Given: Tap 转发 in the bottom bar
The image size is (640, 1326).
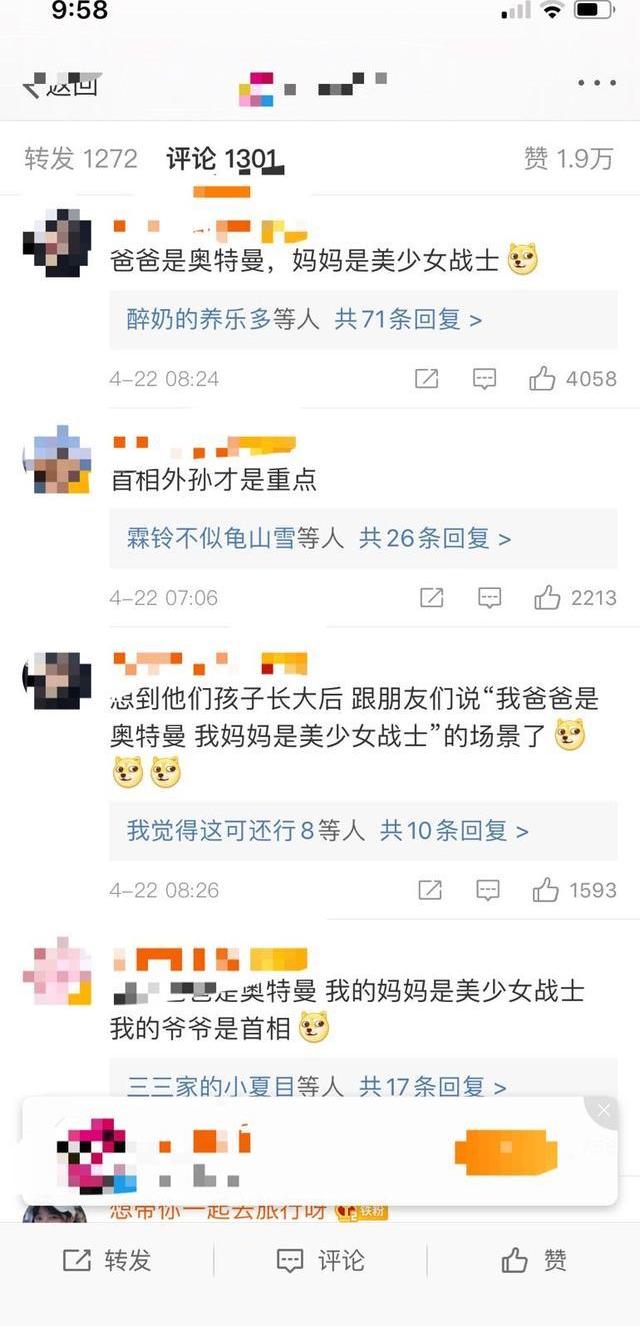Looking at the screenshot, I should click(x=106, y=1260).
